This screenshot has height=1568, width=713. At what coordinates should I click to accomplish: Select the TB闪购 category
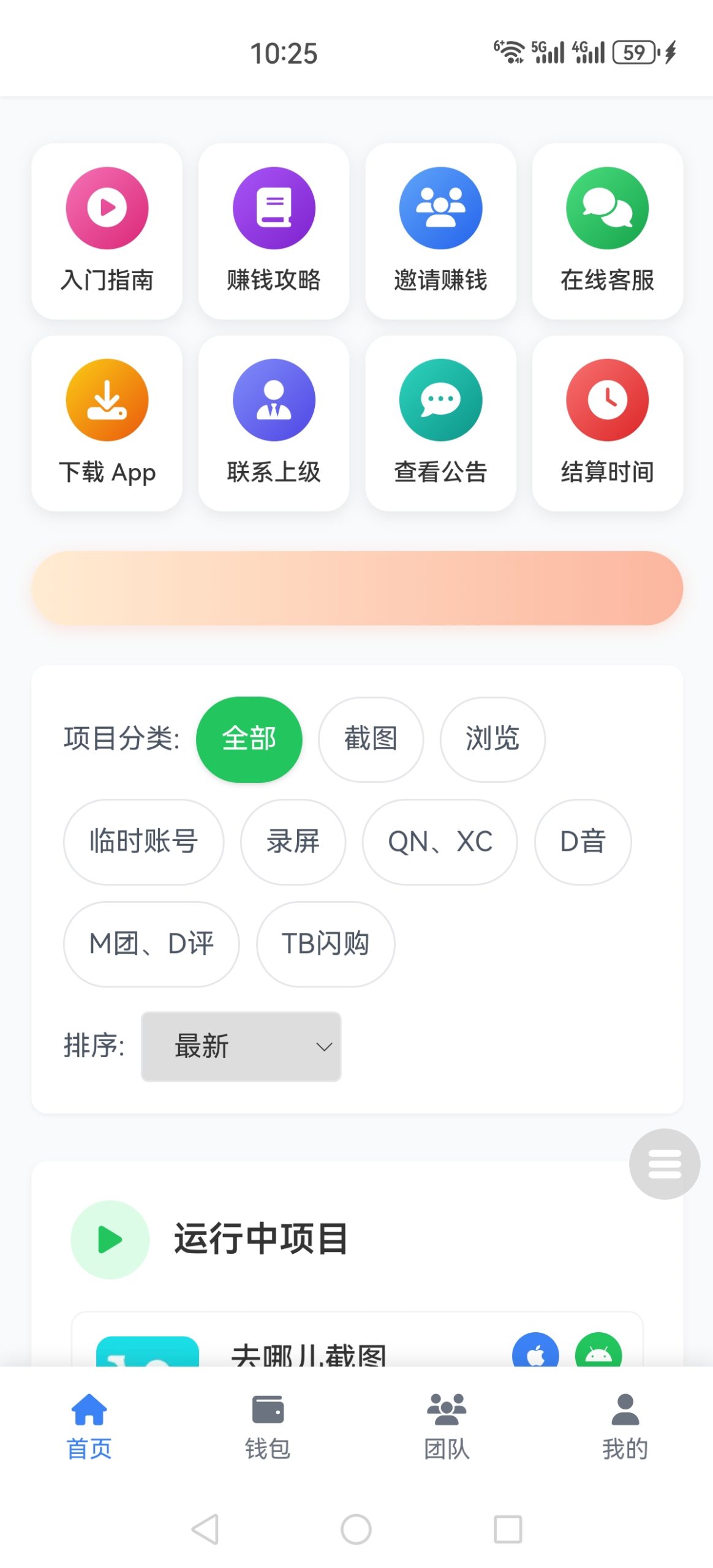[x=325, y=944]
